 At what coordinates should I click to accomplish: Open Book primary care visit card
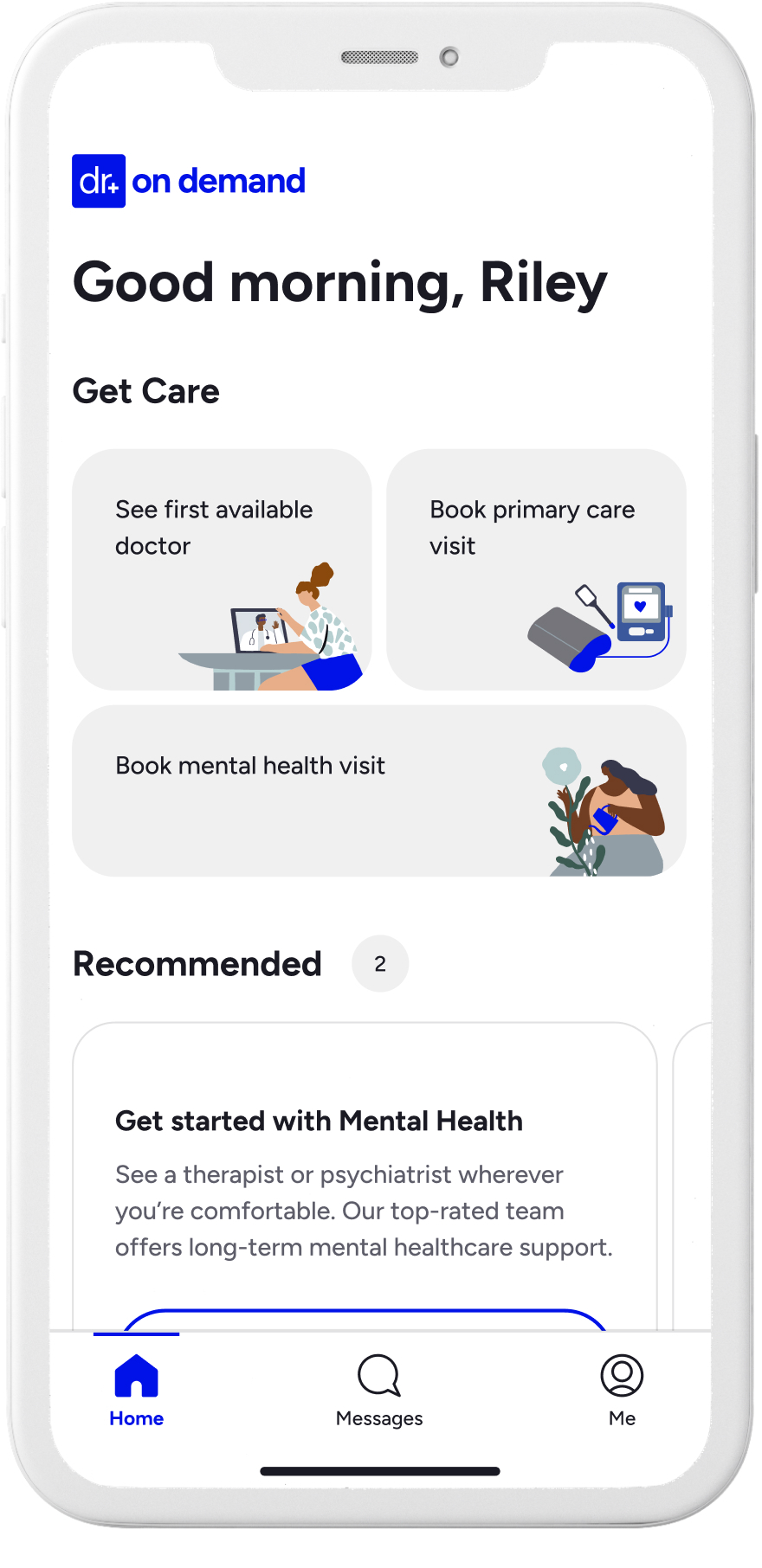click(536, 569)
